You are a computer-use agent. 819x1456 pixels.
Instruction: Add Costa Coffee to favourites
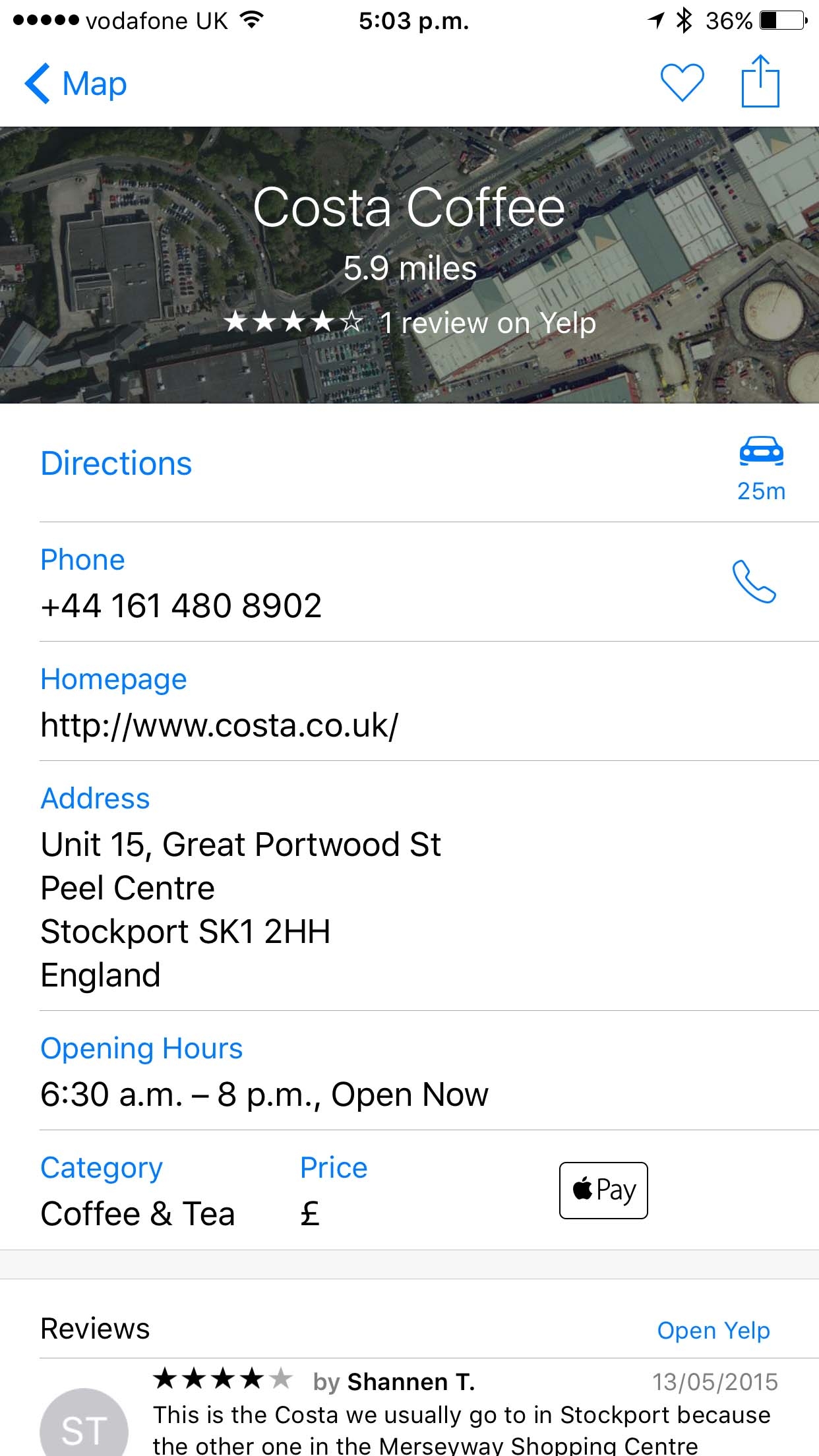tap(682, 83)
